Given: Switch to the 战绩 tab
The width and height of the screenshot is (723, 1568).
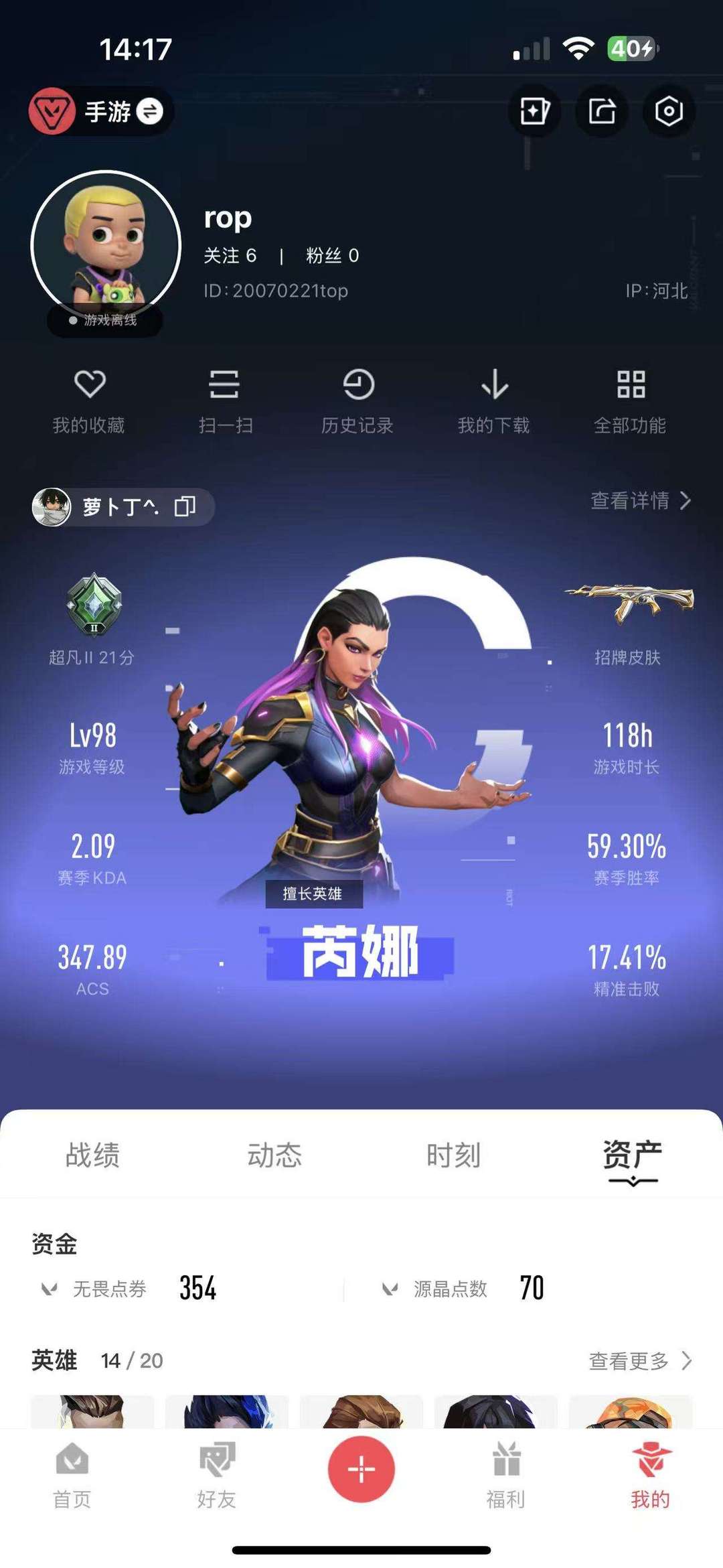Looking at the screenshot, I should tap(93, 1155).
